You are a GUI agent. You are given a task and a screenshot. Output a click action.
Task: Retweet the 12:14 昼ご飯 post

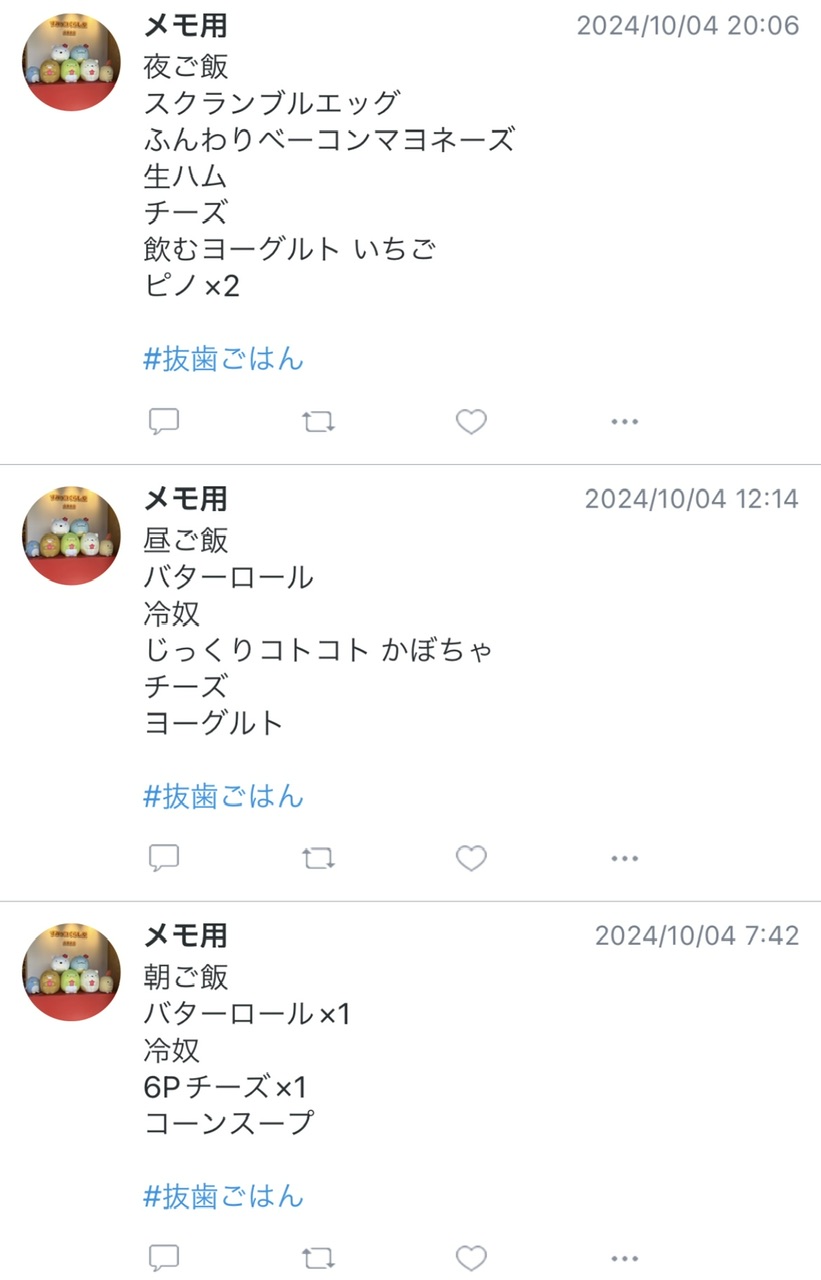point(318,858)
